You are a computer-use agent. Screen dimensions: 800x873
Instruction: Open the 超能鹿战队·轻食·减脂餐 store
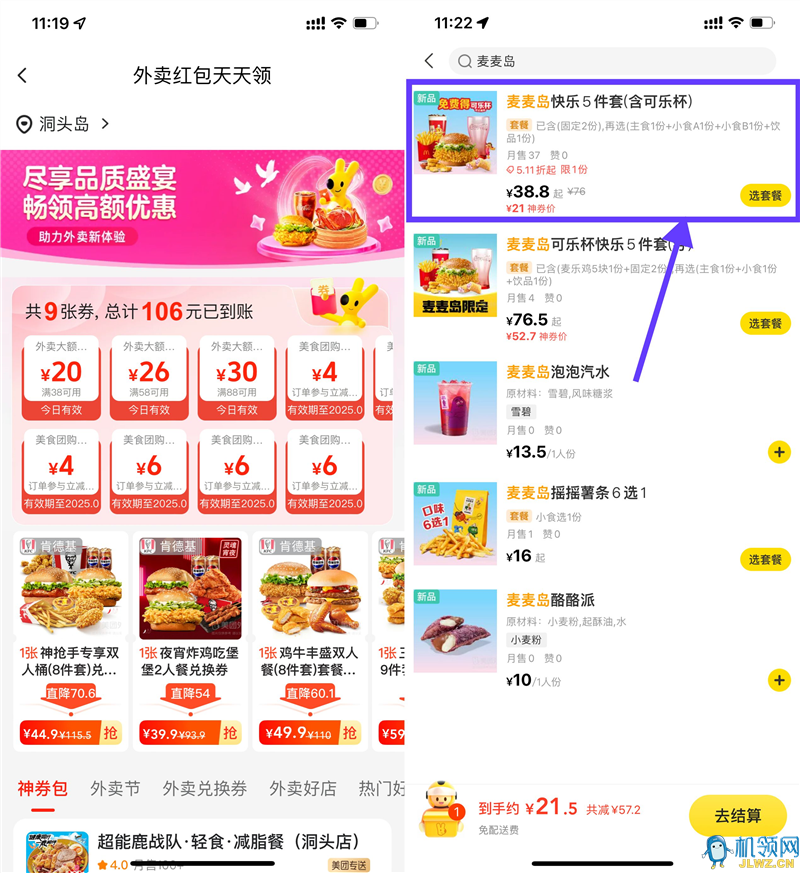coord(228,841)
